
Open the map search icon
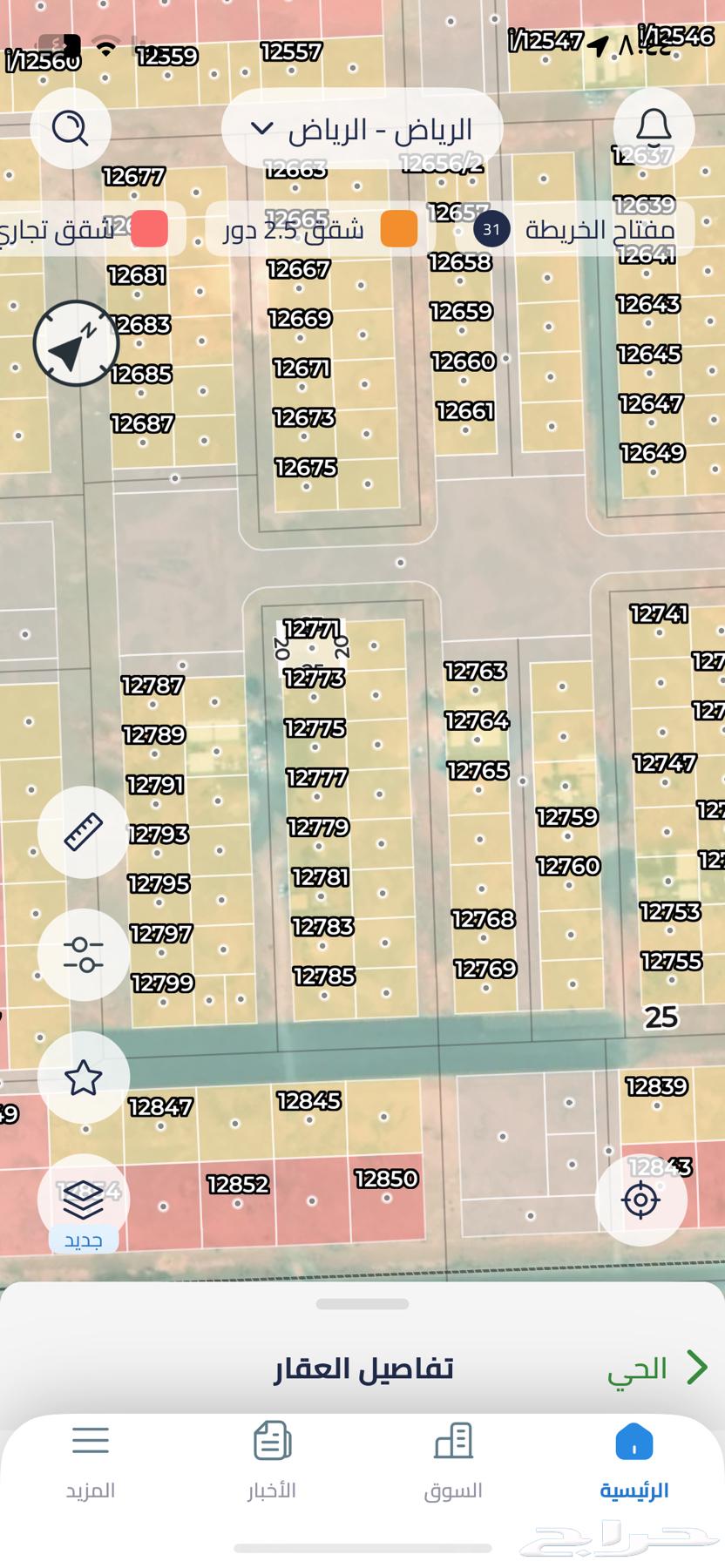point(71,129)
